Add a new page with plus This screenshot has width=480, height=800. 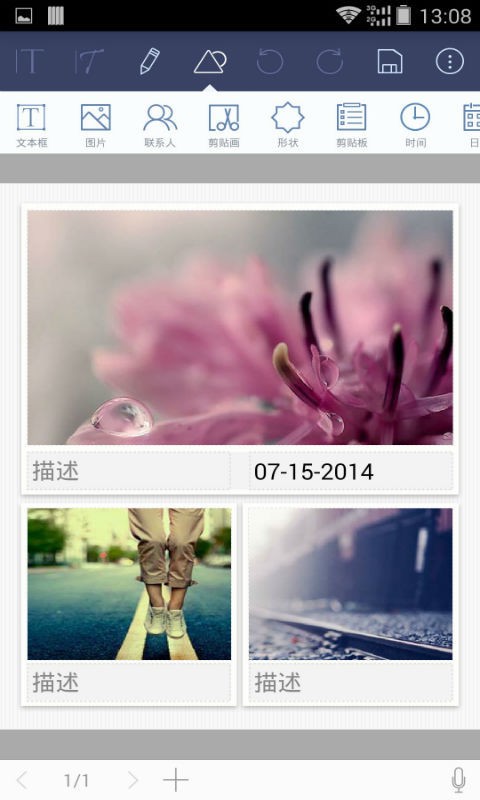tap(175, 780)
